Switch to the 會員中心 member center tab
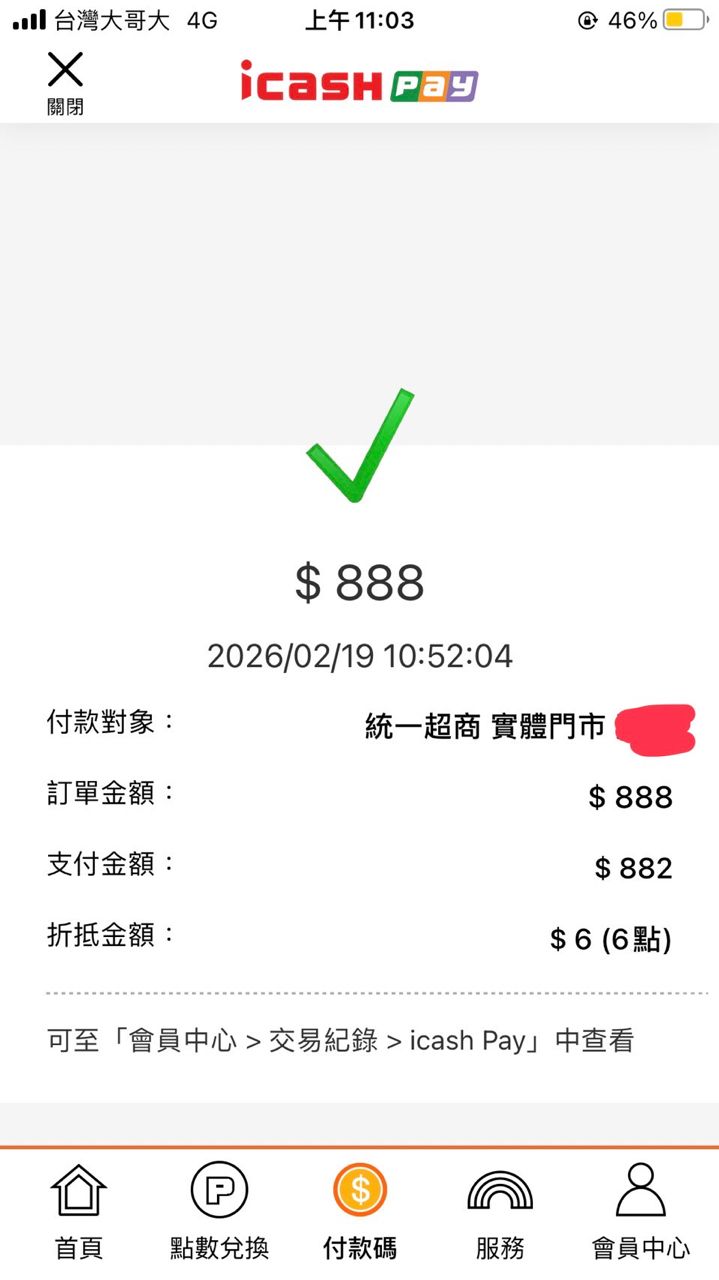719x1280 pixels. (640, 1210)
